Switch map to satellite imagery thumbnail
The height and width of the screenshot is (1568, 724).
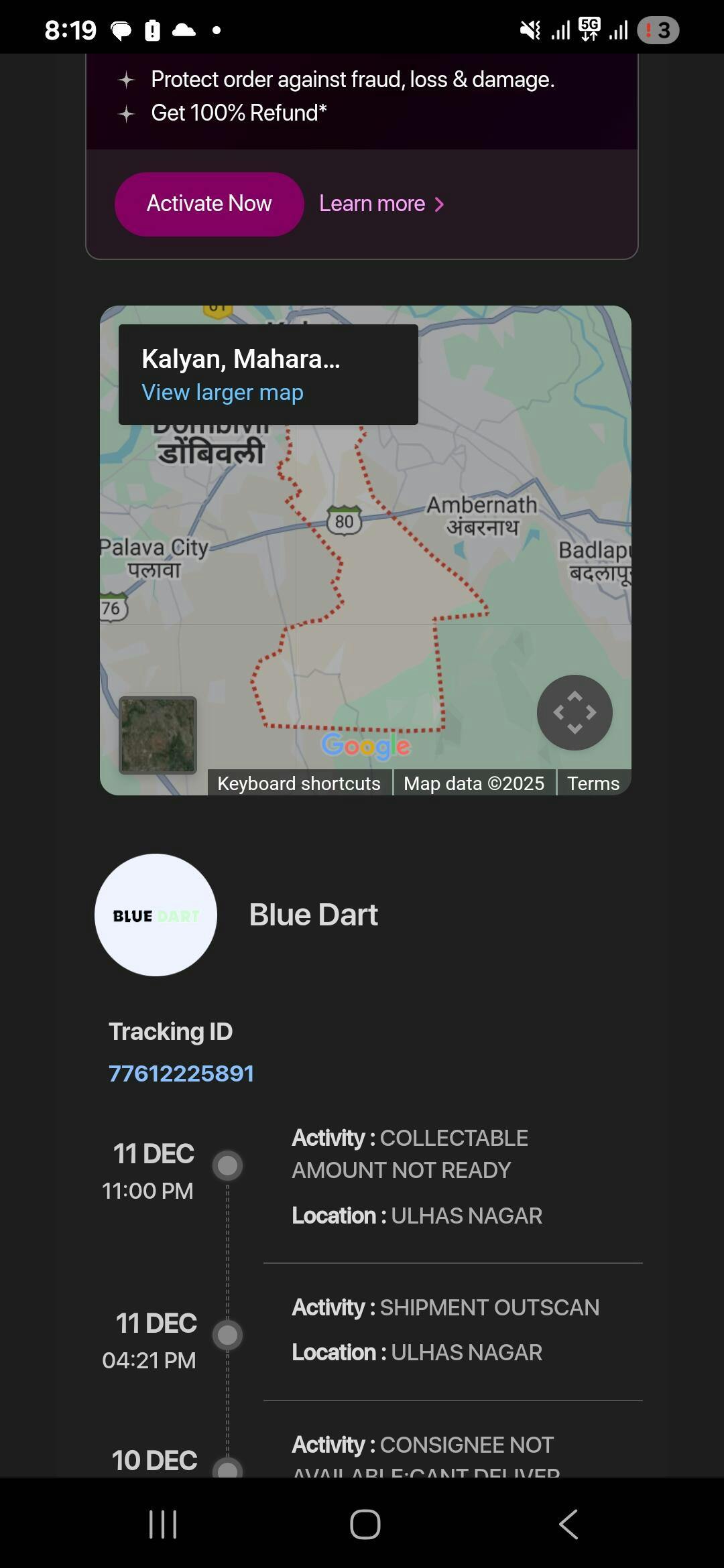click(x=158, y=735)
